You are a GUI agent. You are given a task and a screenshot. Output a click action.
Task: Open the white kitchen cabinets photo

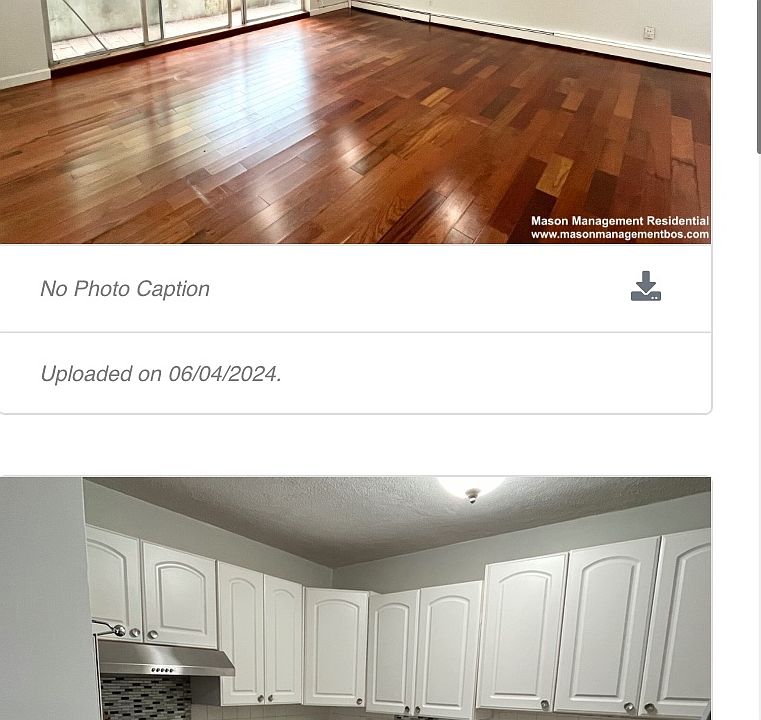[x=355, y=598]
